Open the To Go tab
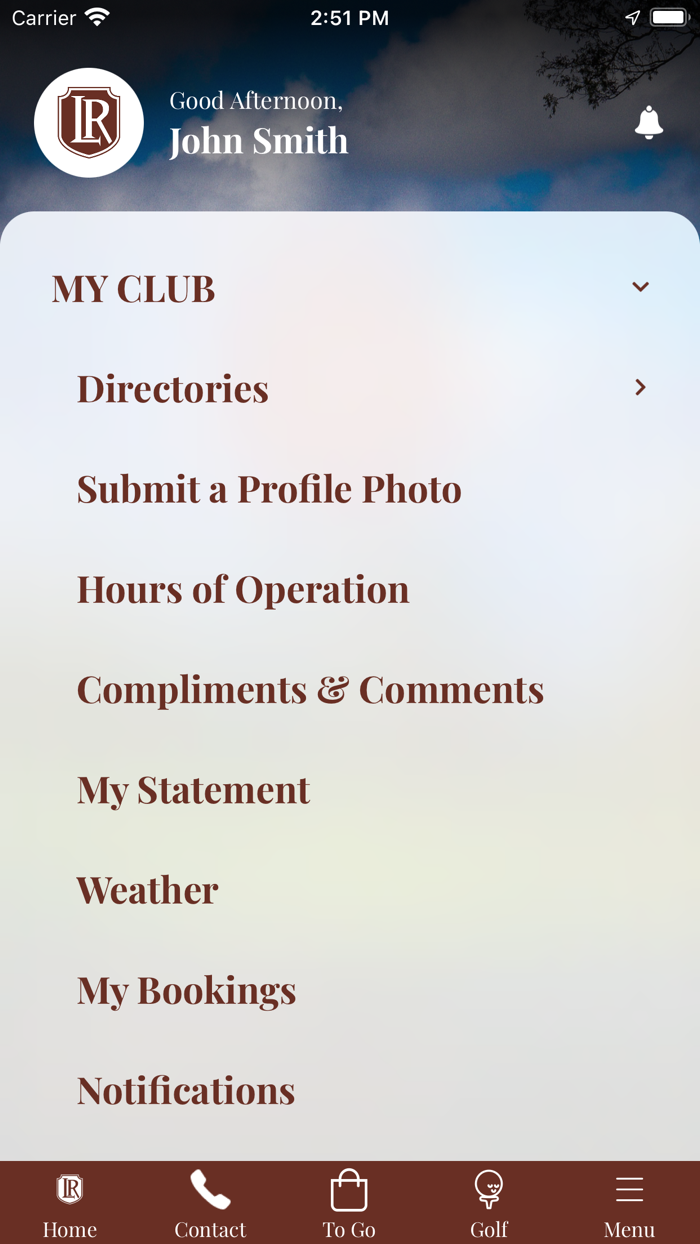 point(349,1203)
